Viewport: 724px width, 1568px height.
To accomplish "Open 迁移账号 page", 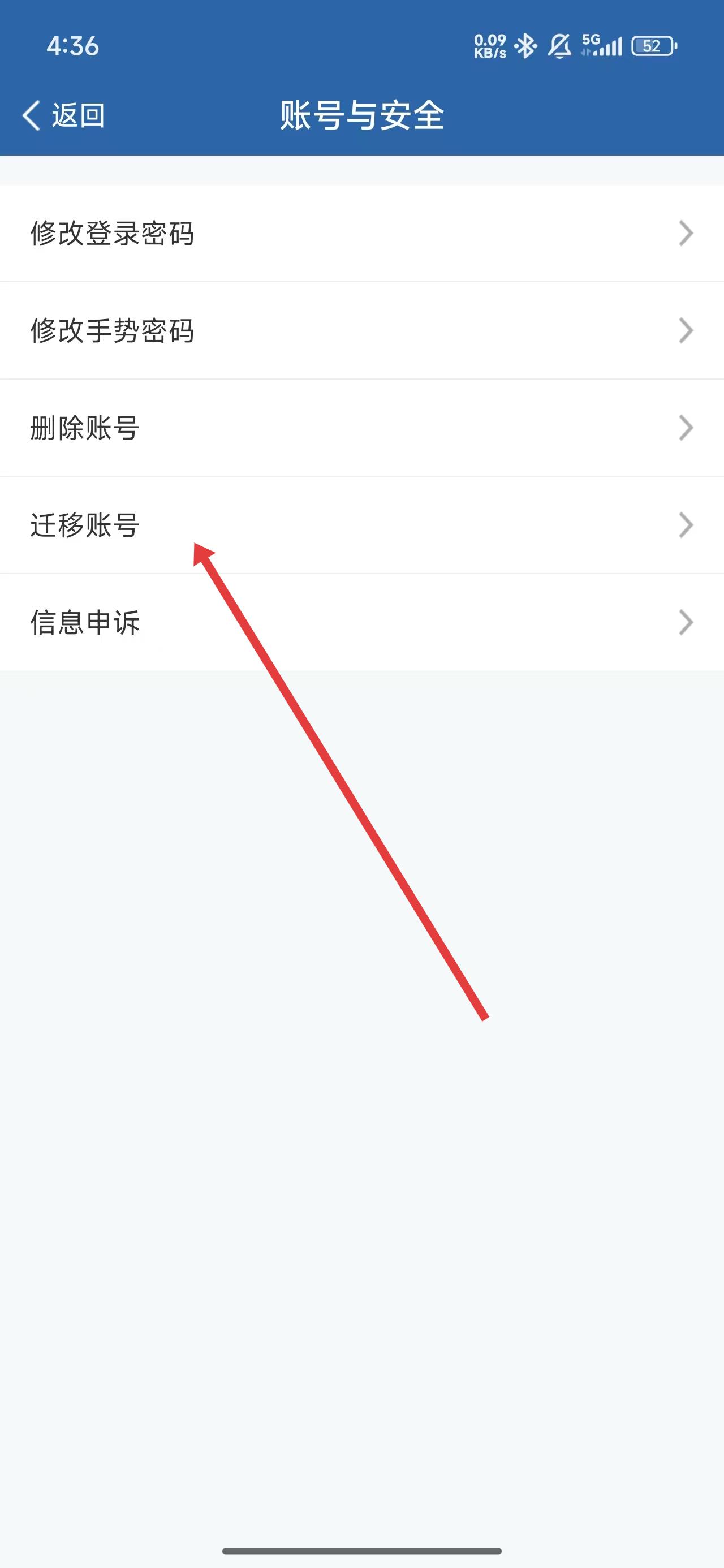I will 361,525.
